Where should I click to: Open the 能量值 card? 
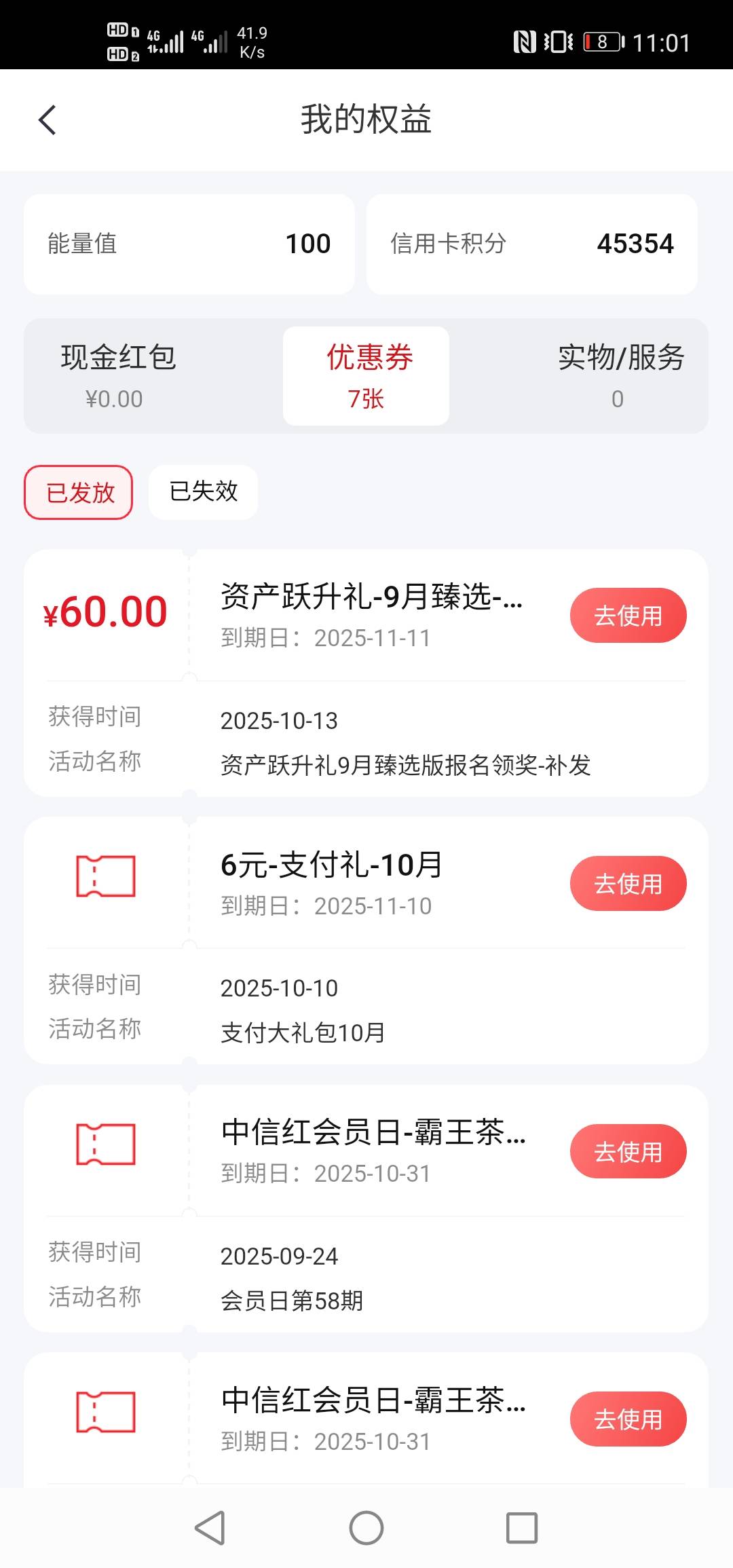[189, 244]
